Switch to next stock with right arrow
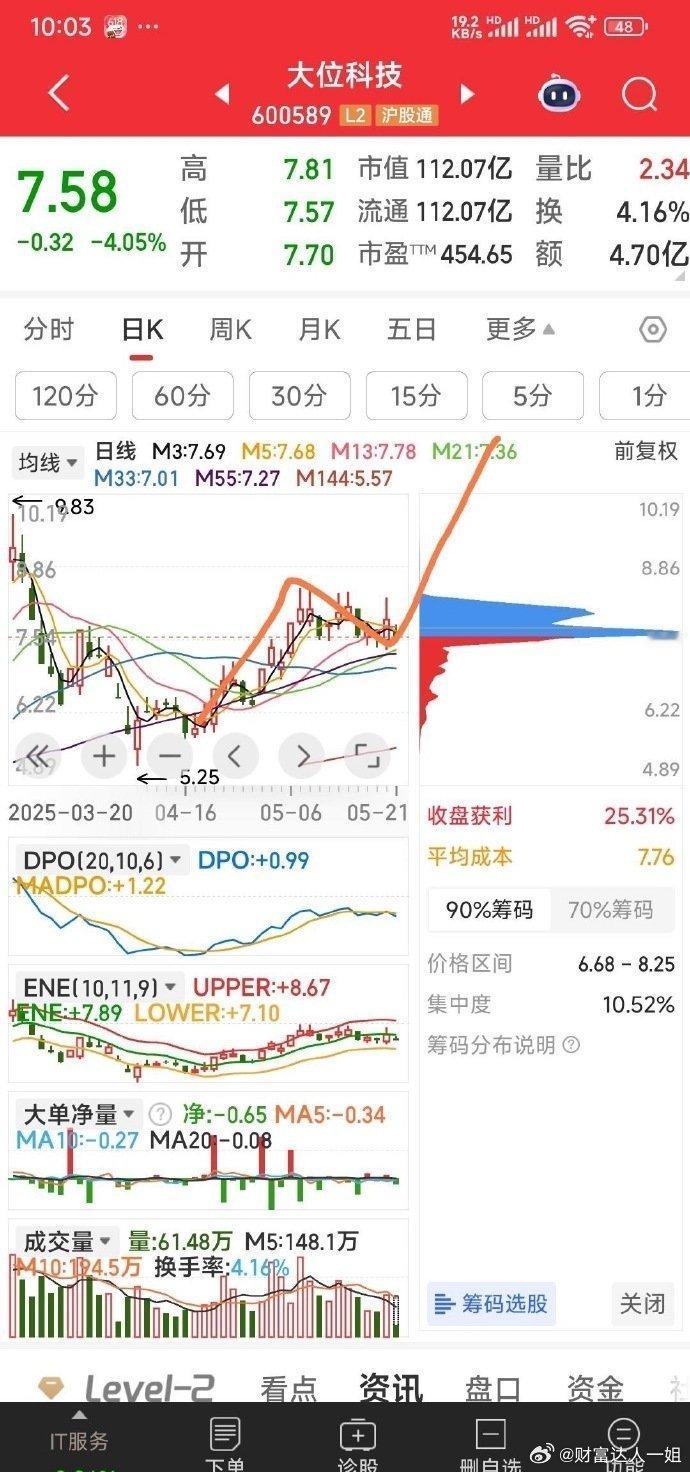This screenshot has width=690, height=1472. (x=466, y=94)
